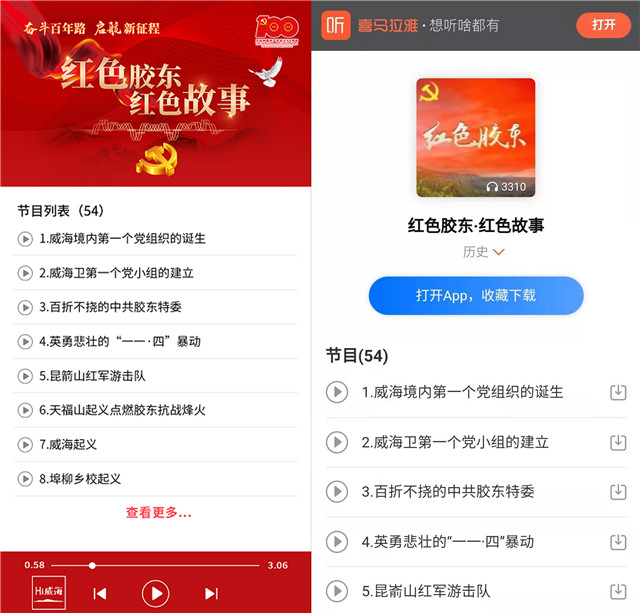Download episode 4.英勇悲壮的"一一·四"暴动

tap(618, 542)
